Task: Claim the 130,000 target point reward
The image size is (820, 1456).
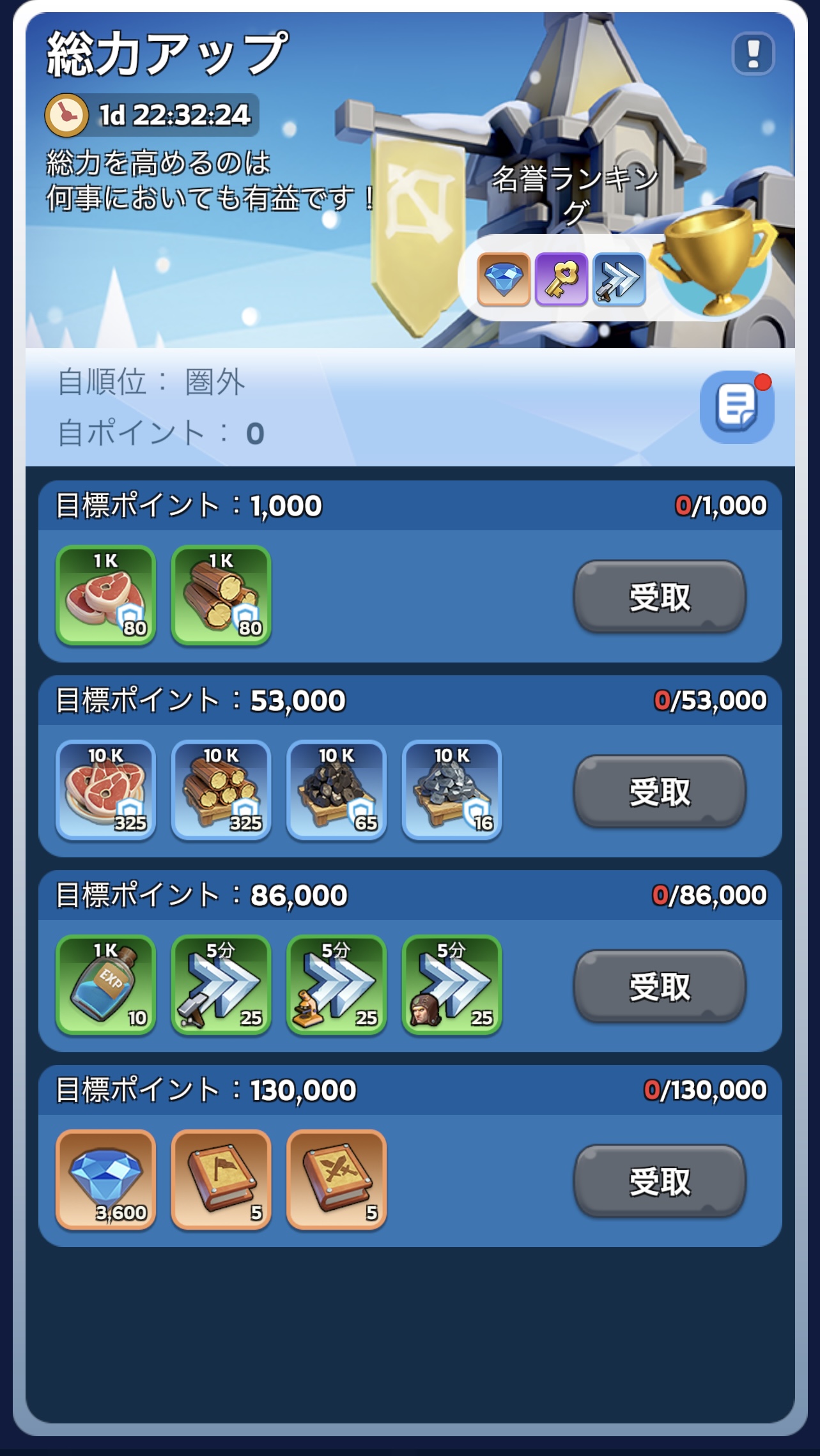Action: pyautogui.click(x=660, y=1181)
